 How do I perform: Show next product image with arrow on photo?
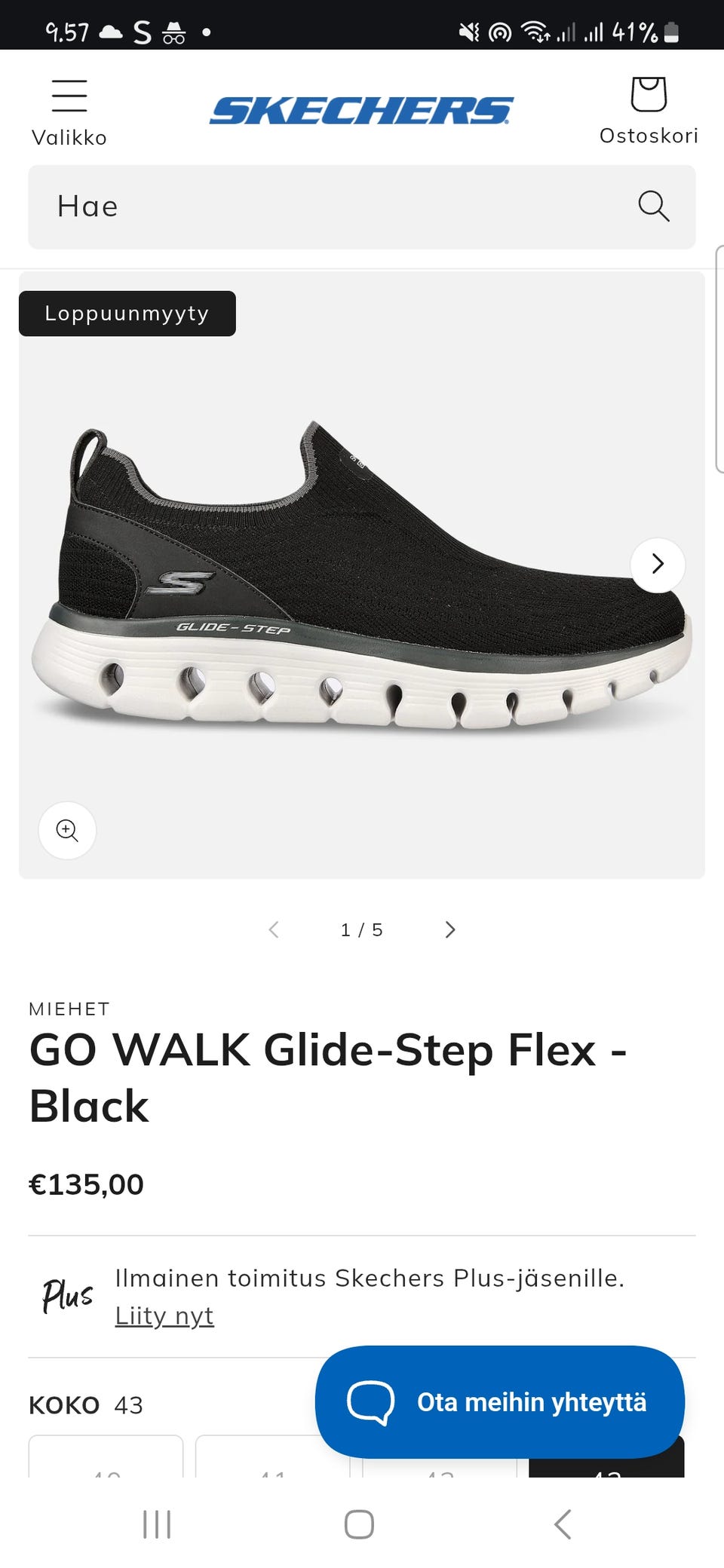(x=658, y=564)
